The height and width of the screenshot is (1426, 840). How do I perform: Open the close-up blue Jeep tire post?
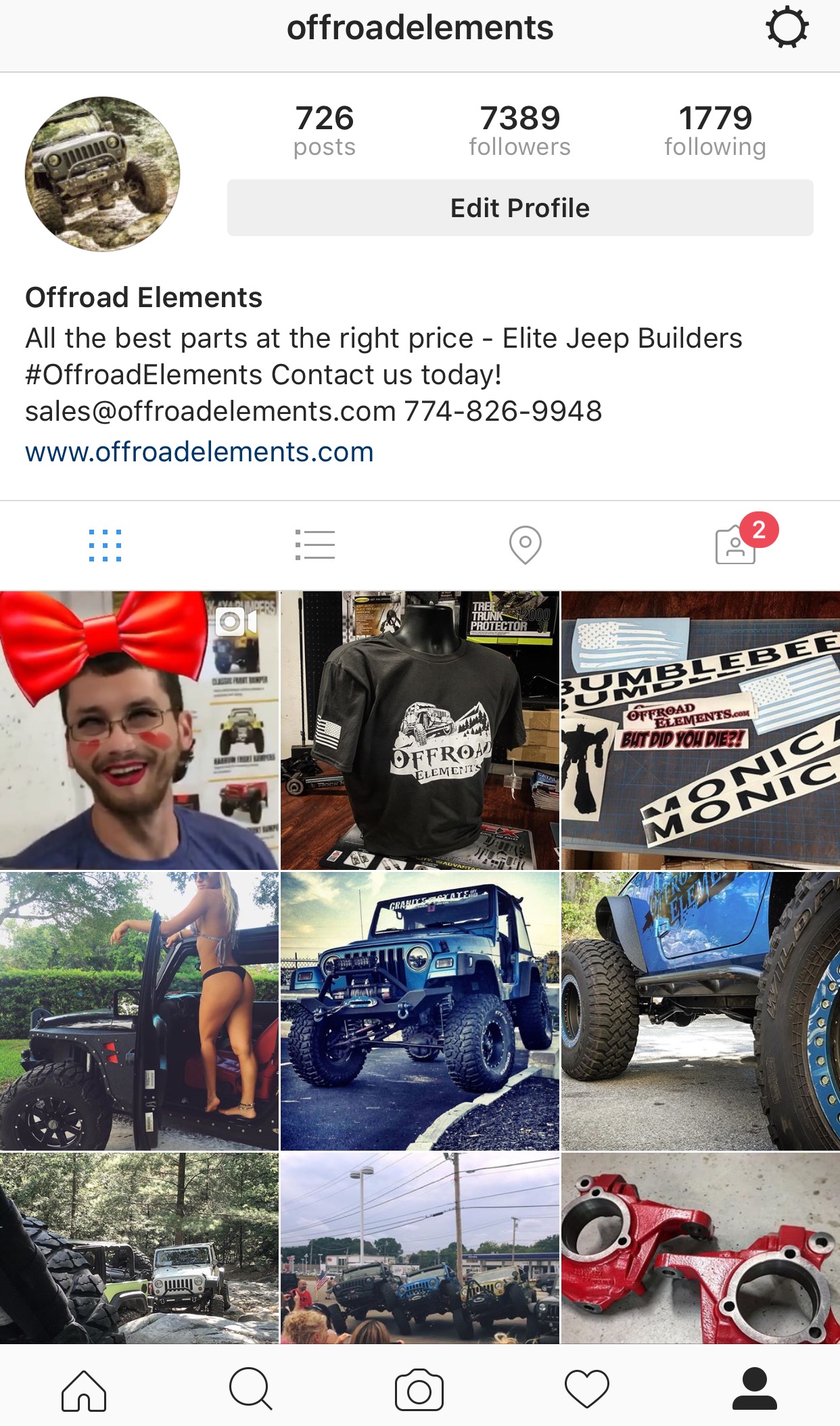pos(701,1011)
